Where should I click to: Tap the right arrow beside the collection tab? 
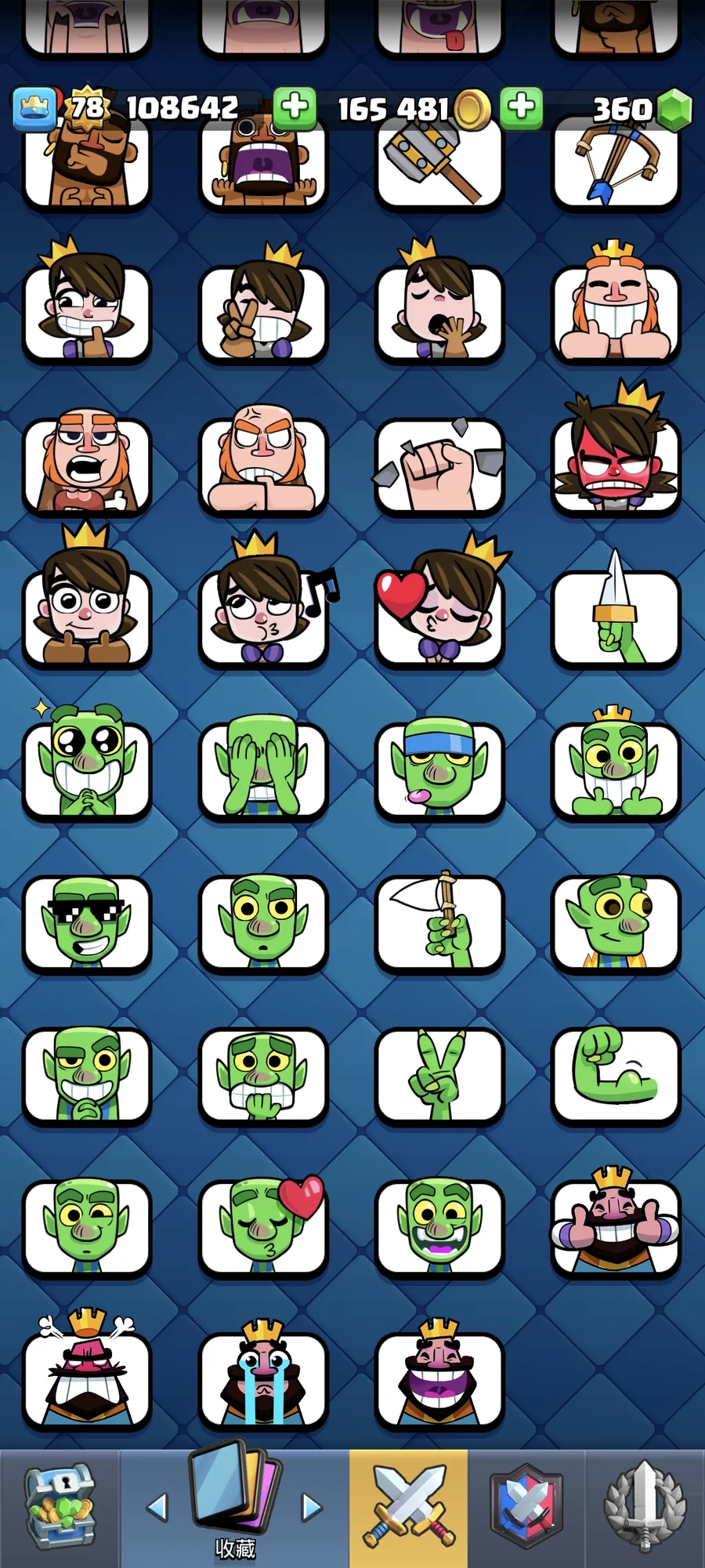(312, 1506)
